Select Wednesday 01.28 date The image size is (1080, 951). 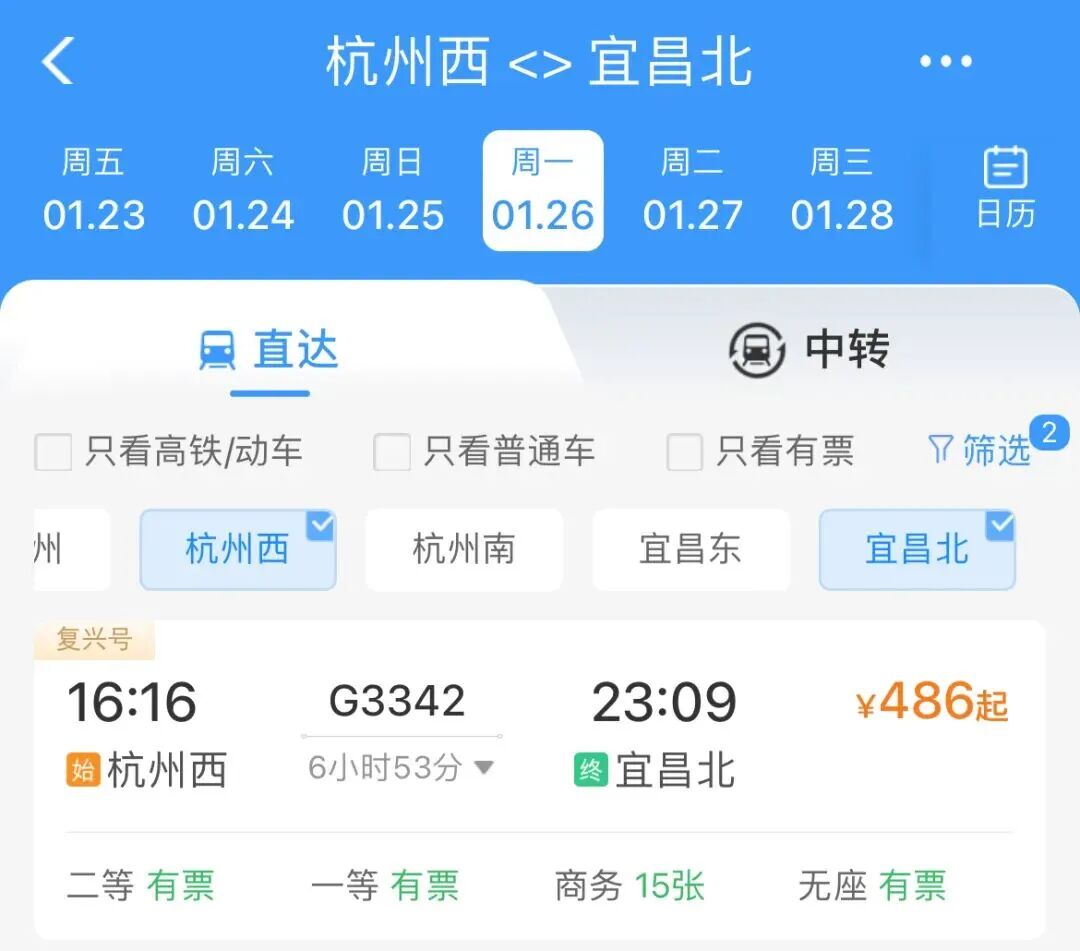[842, 190]
